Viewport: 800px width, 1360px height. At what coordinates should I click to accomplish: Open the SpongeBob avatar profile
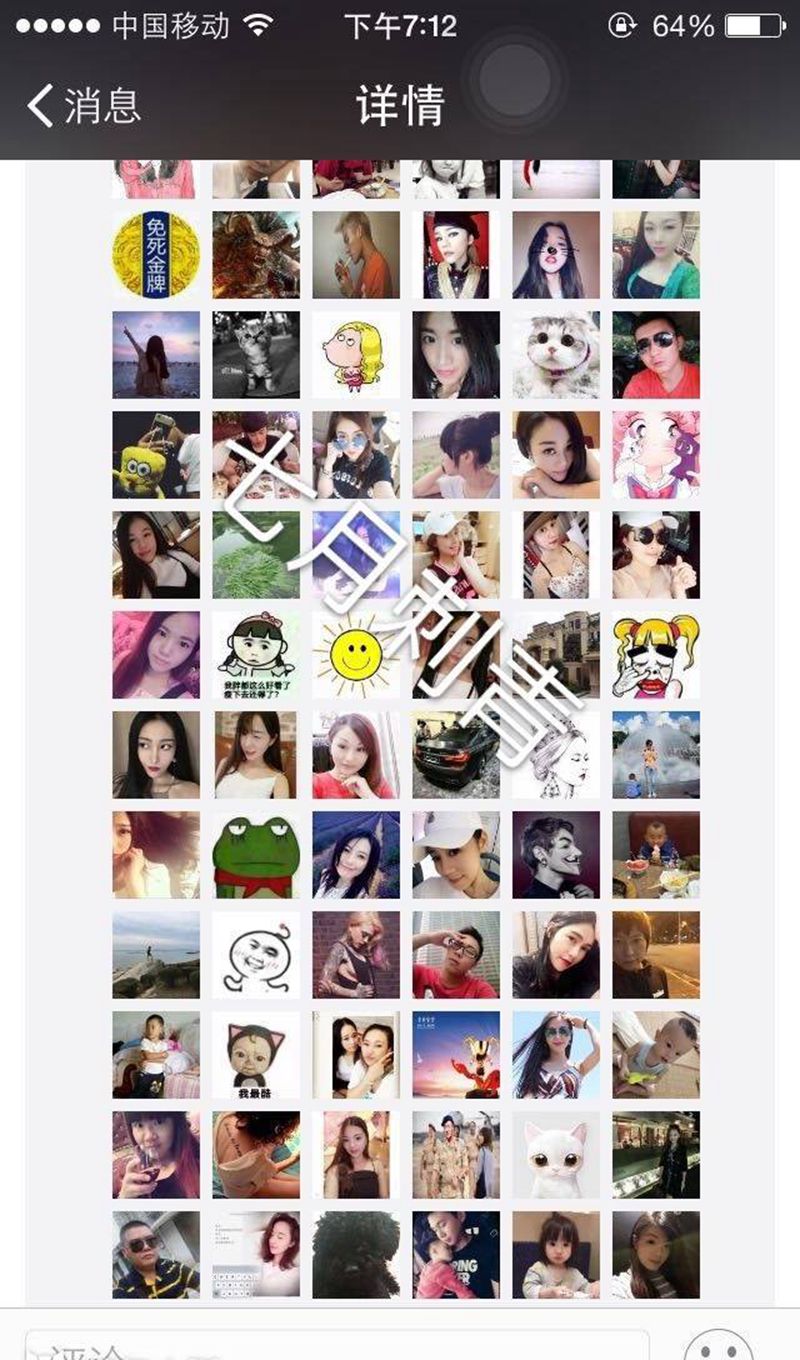tap(155, 455)
